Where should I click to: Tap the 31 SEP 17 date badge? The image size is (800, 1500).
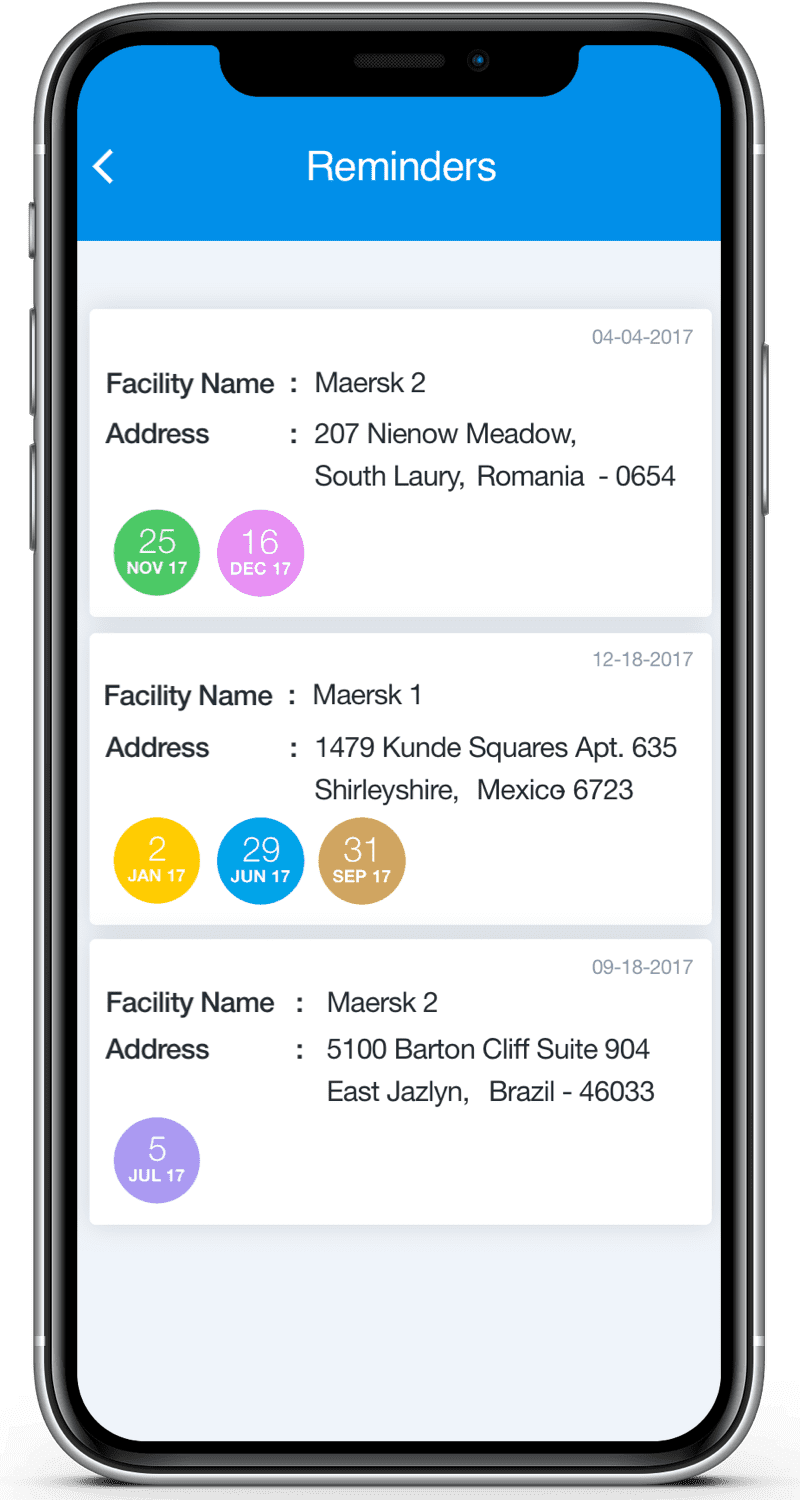pyautogui.click(x=361, y=861)
